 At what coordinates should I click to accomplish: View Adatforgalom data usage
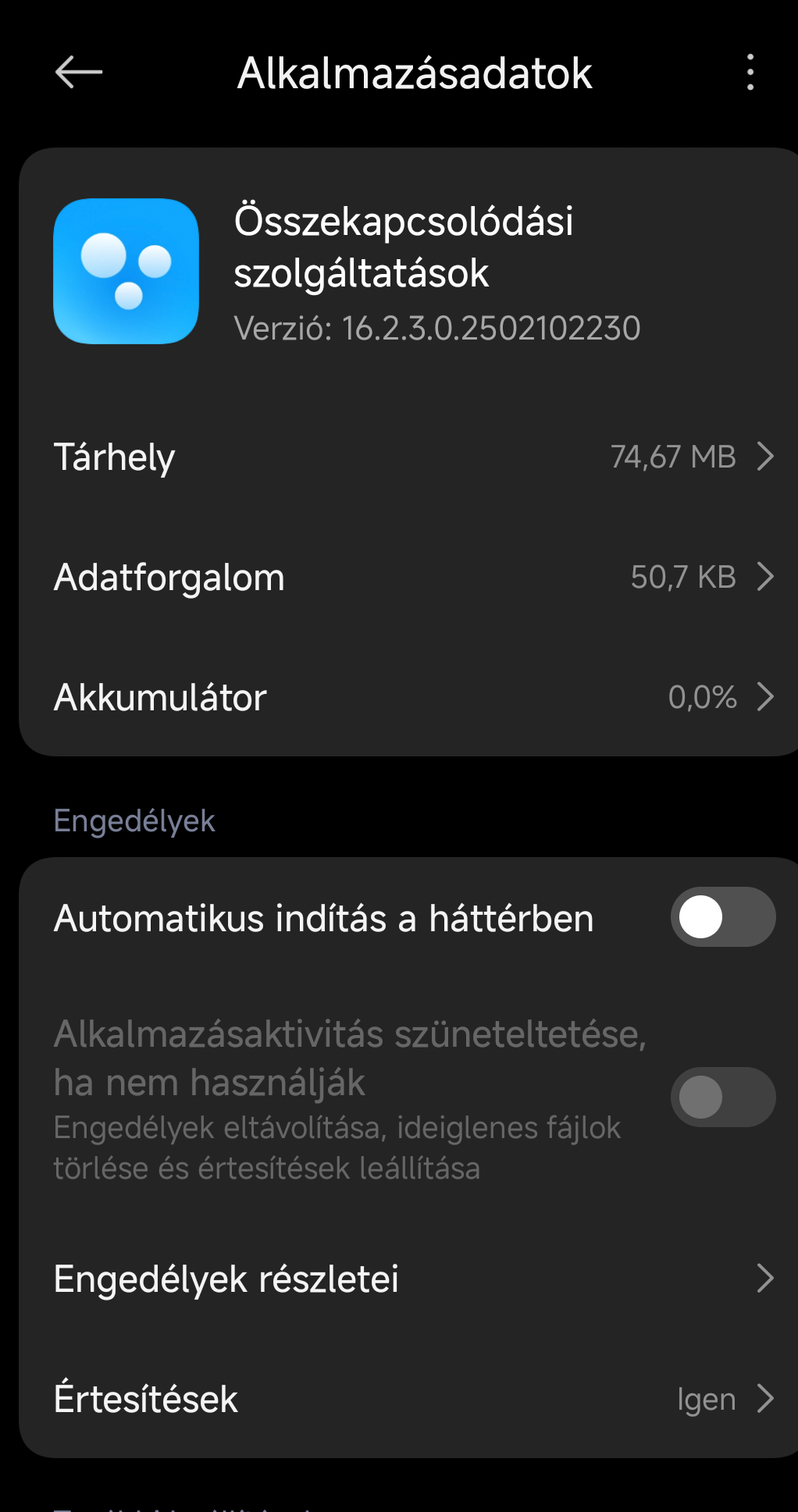click(414, 577)
